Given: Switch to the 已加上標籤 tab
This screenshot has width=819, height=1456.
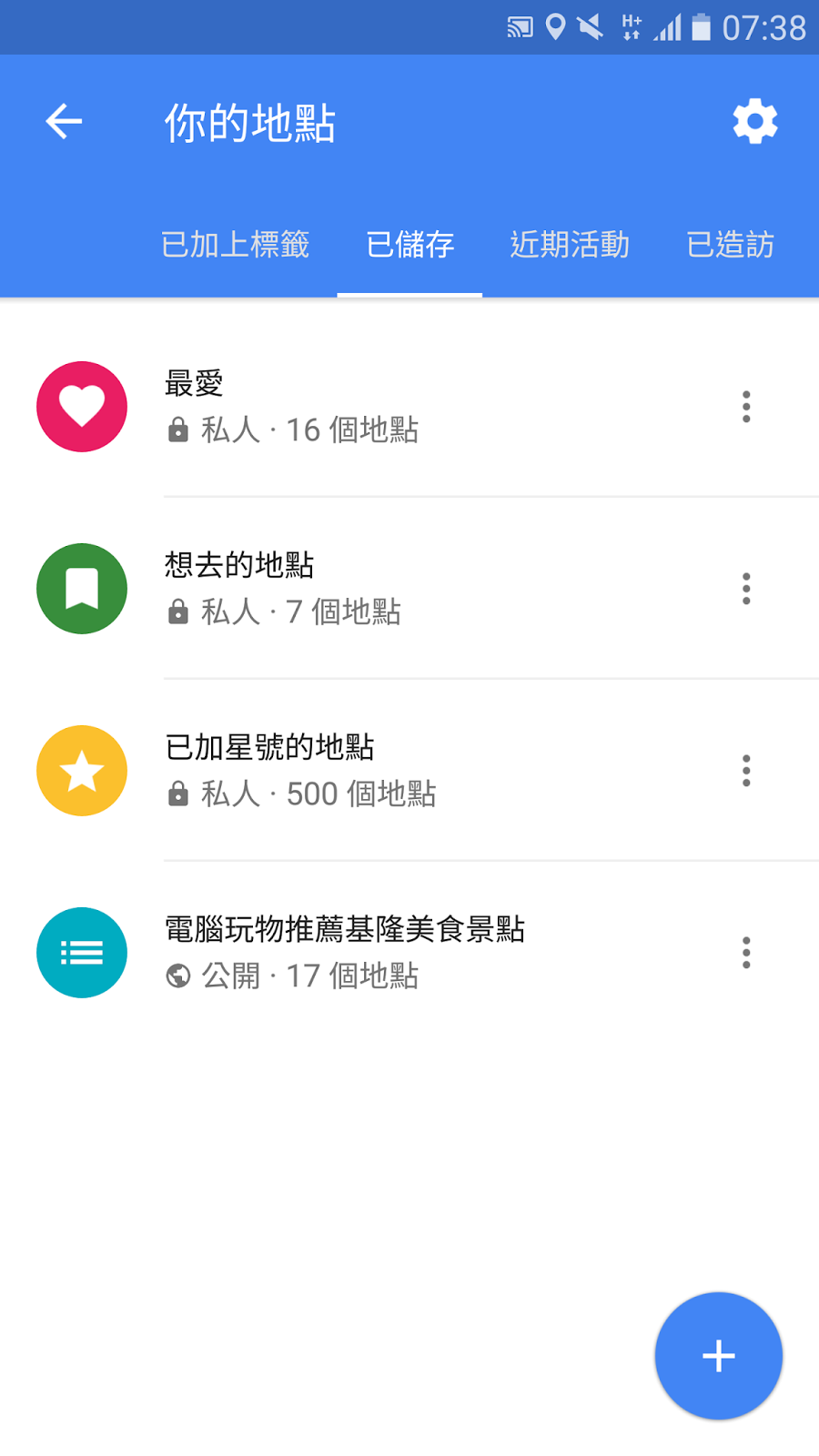Looking at the screenshot, I should coord(235,245).
